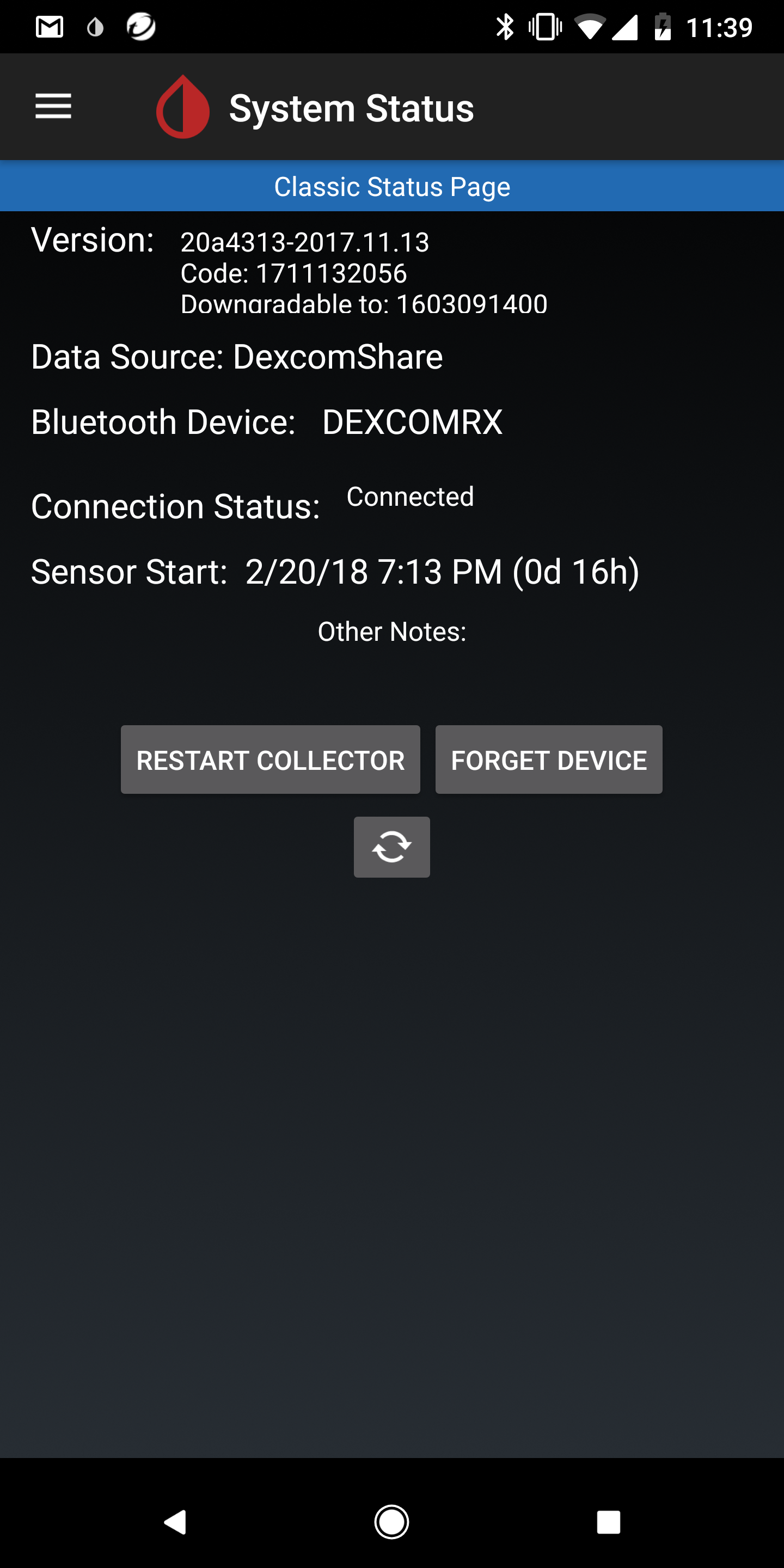
Task: Tap the Restart Collector button
Action: click(x=270, y=759)
